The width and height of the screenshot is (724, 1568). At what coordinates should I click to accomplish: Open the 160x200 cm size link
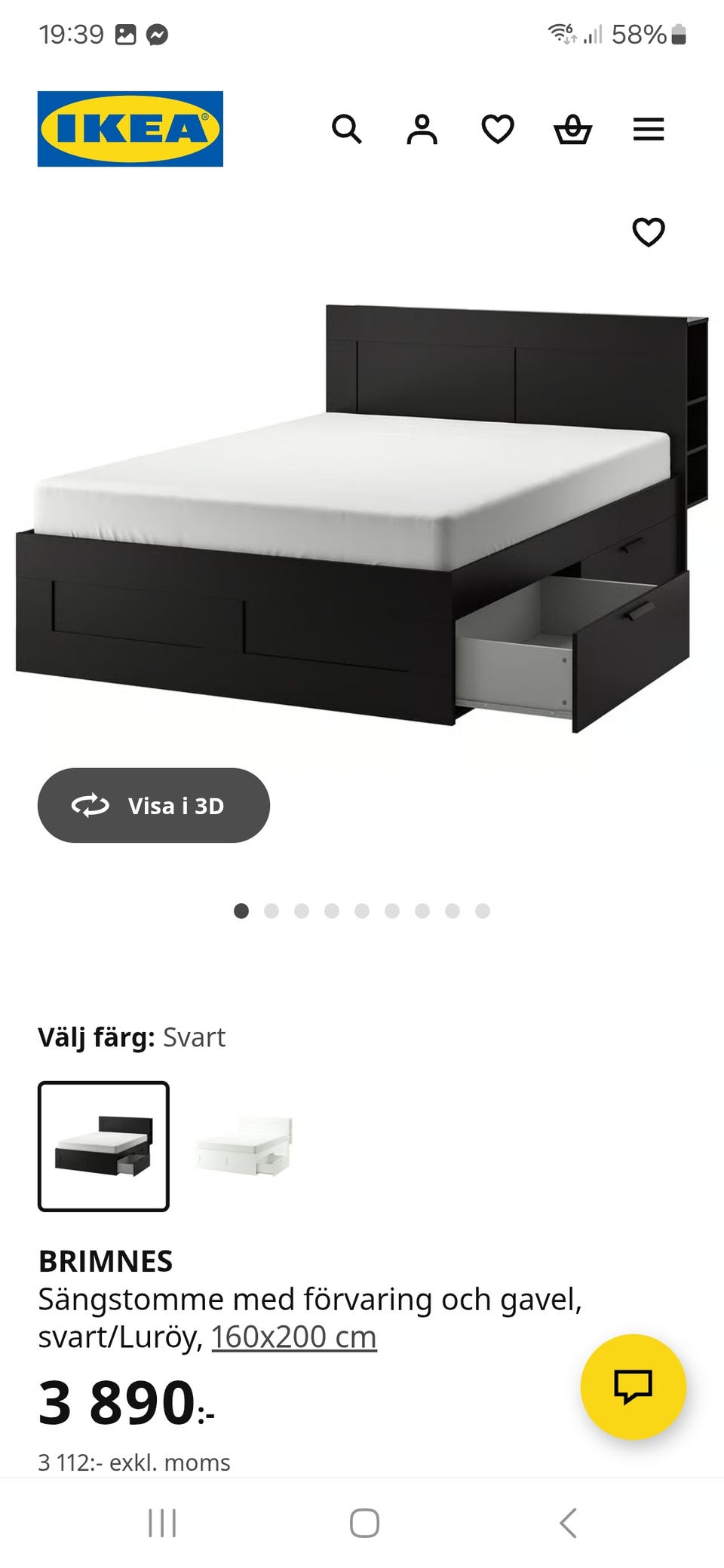(x=294, y=1337)
